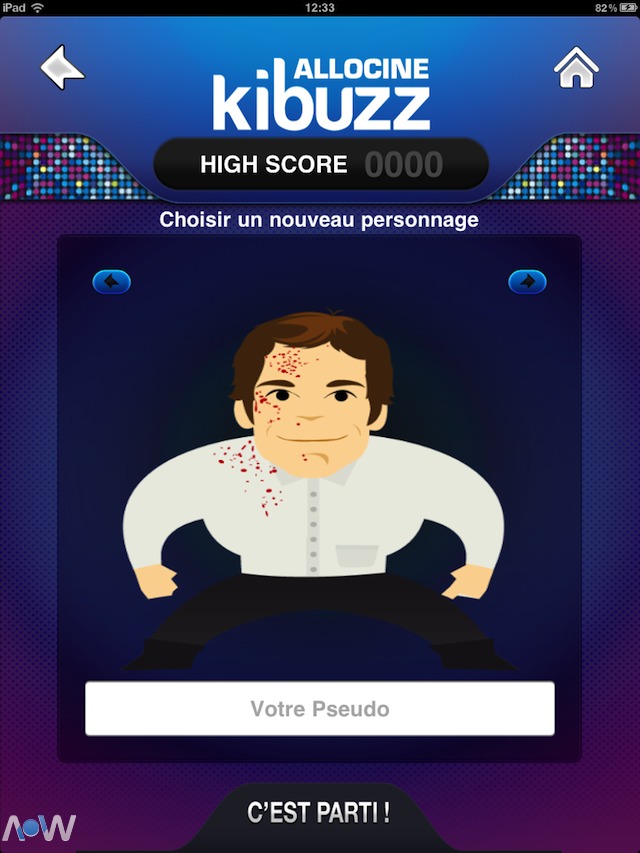The height and width of the screenshot is (853, 640).
Task: Start the game with C'EST PARTI !
Action: pyautogui.click(x=319, y=812)
